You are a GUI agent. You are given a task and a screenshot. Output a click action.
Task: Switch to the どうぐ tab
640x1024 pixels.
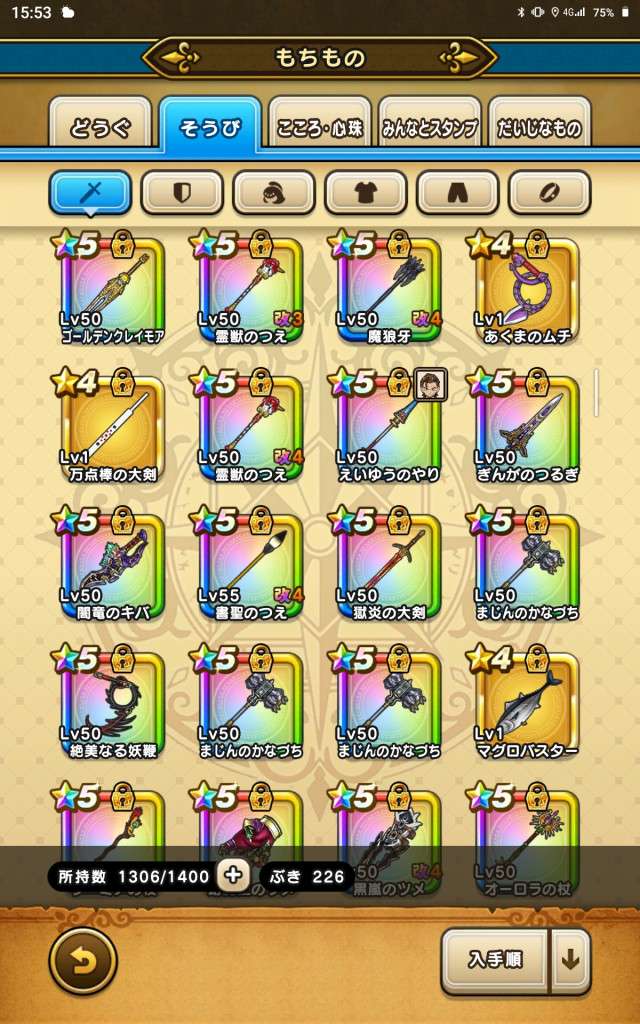[x=100, y=127]
